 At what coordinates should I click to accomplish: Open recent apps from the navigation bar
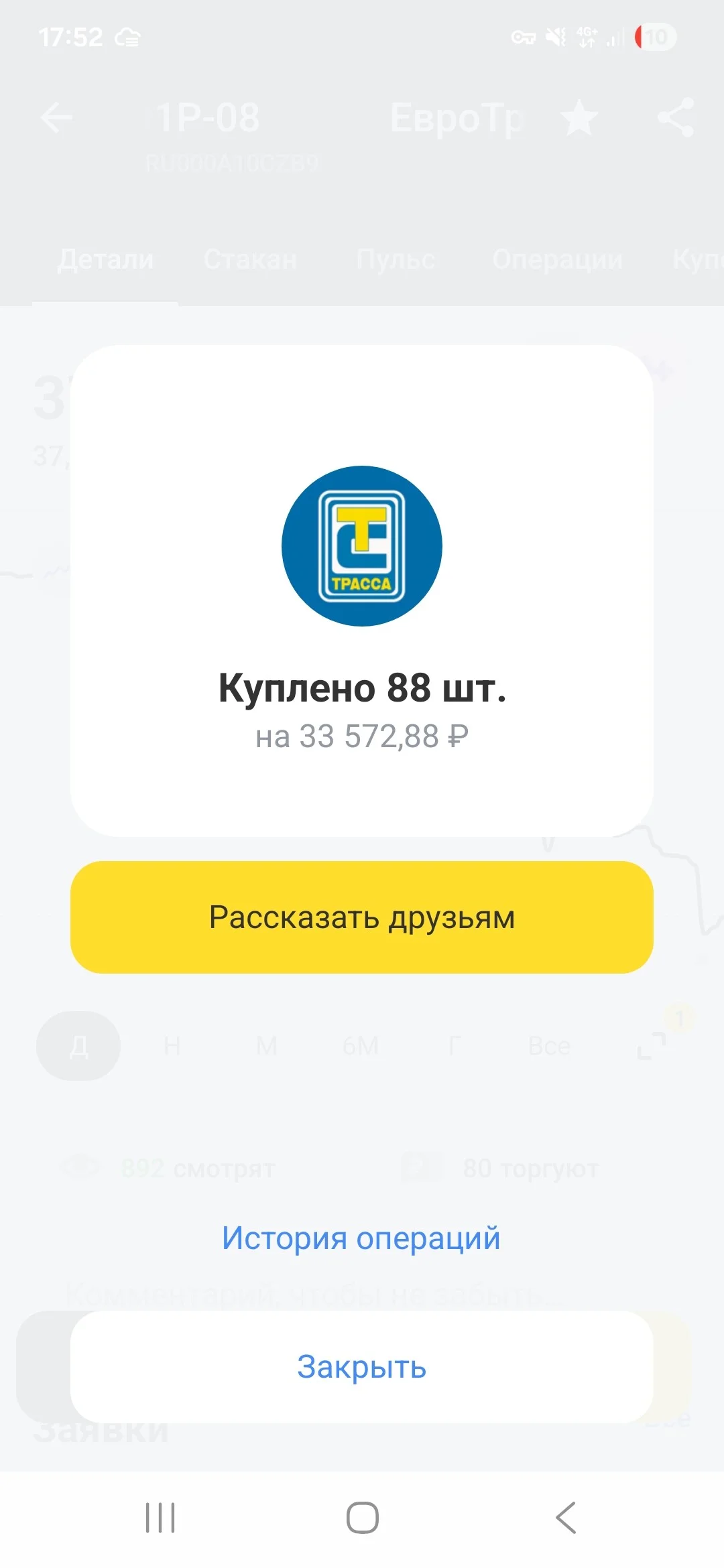point(160,1518)
